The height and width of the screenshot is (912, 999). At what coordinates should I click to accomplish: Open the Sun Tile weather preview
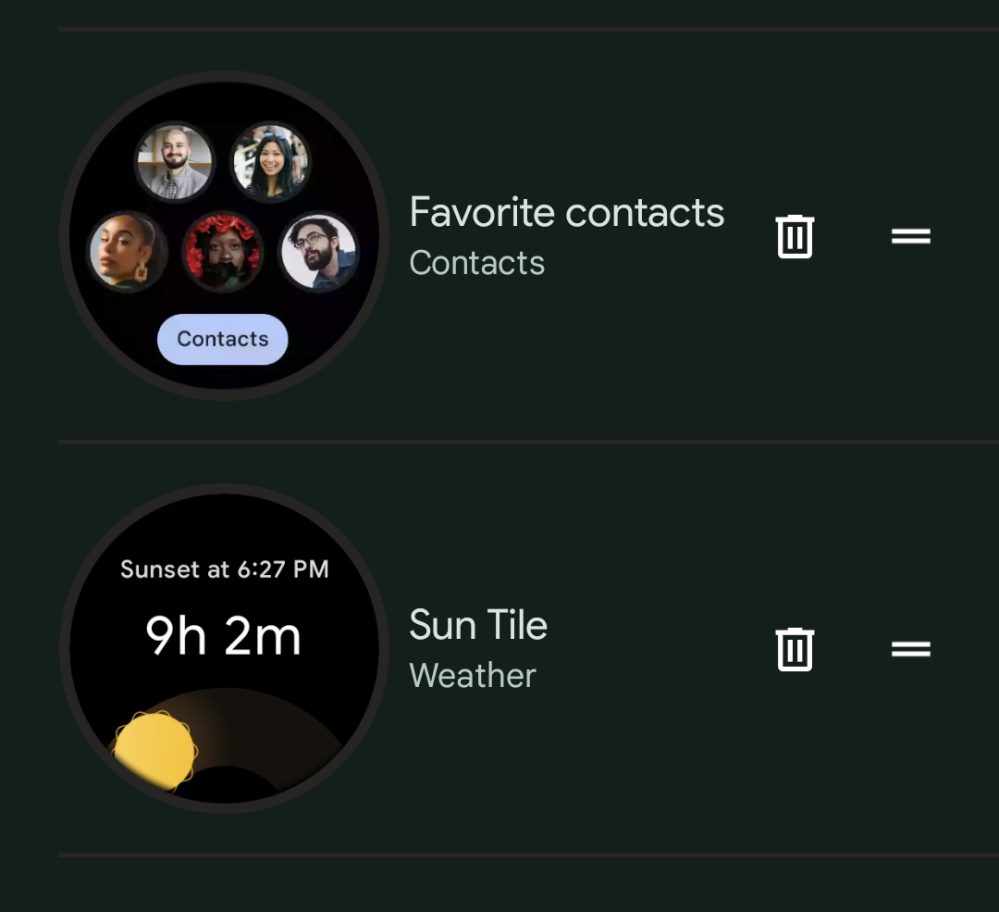(x=223, y=649)
